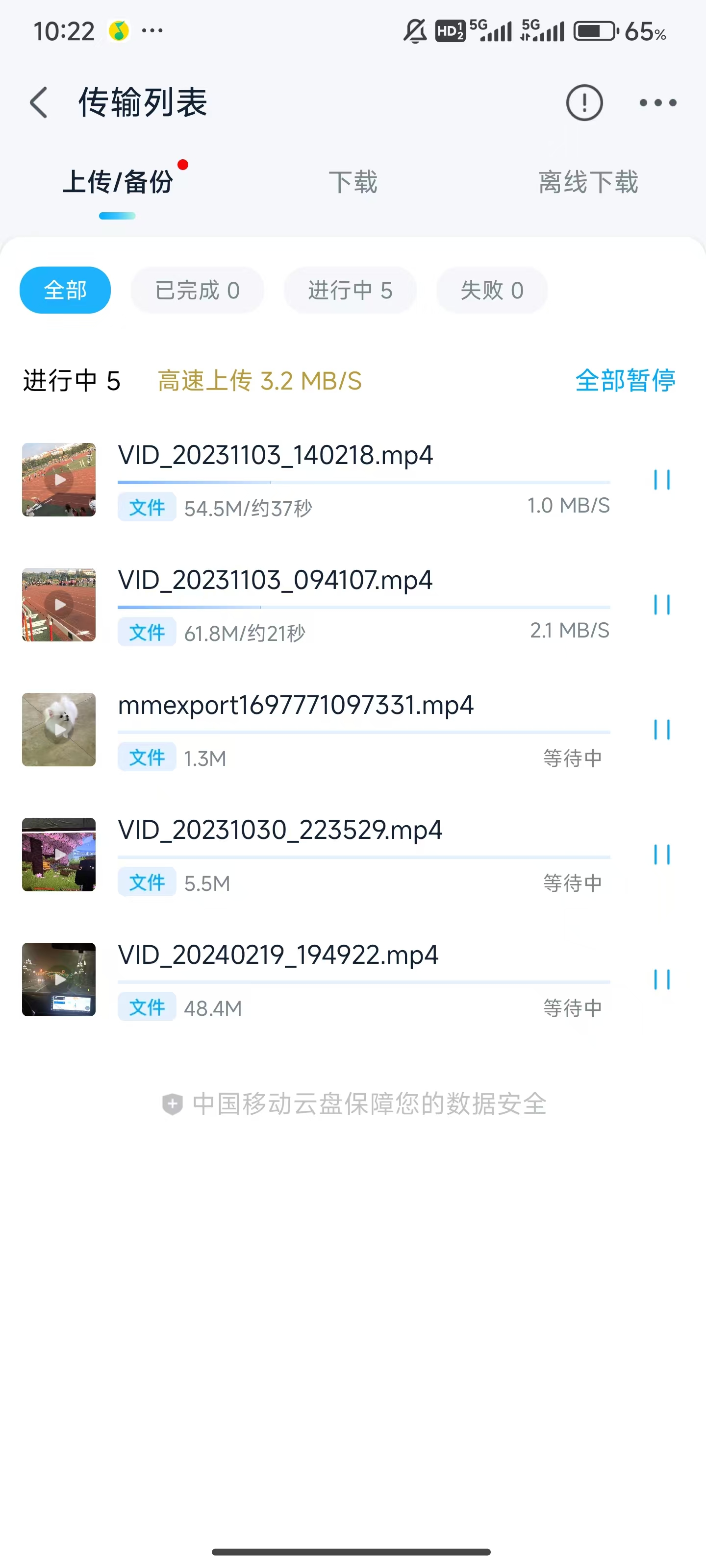
Task: Open the three-dot overflow menu
Action: (657, 103)
